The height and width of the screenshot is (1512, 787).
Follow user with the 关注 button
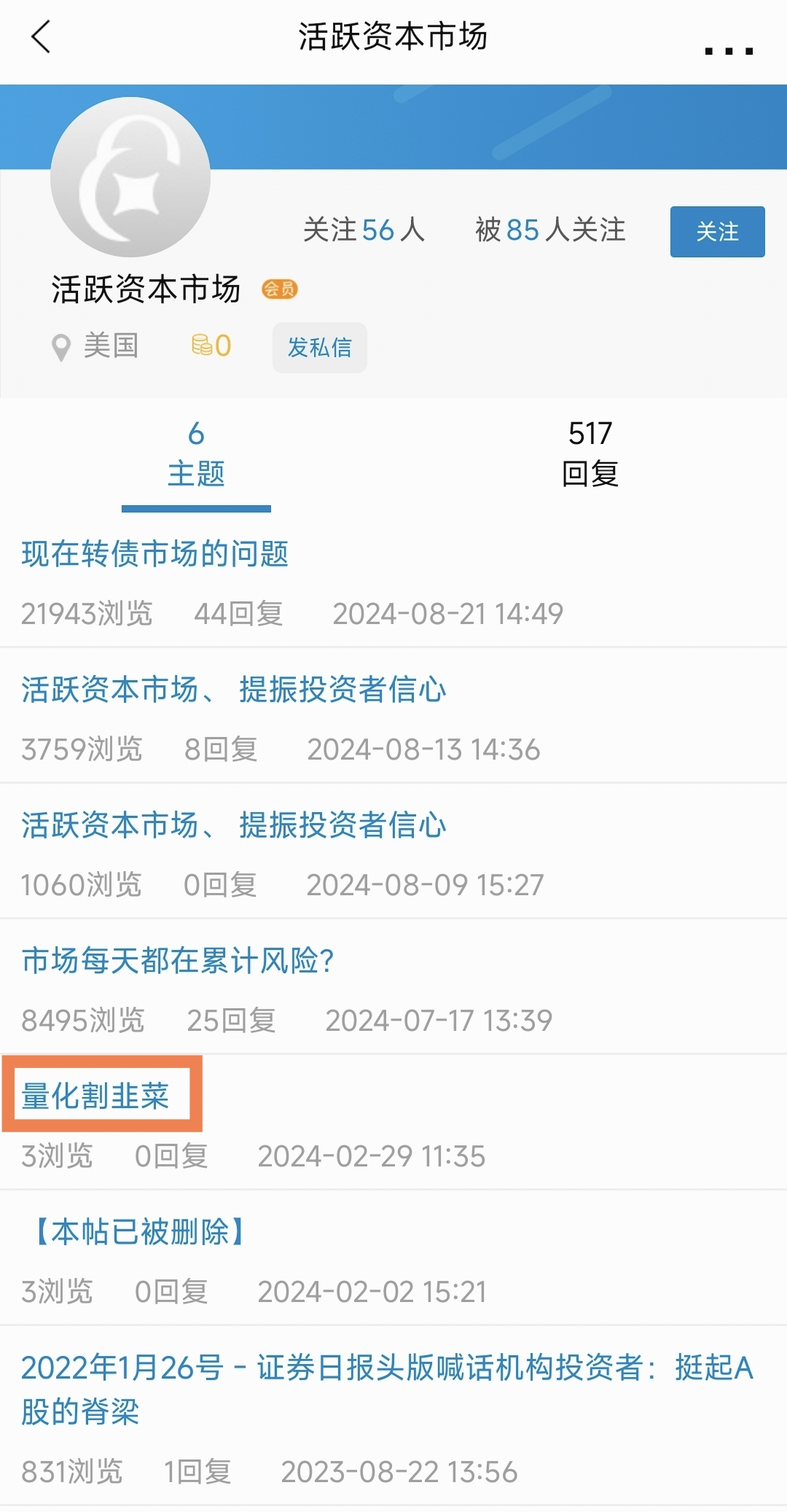point(717,232)
